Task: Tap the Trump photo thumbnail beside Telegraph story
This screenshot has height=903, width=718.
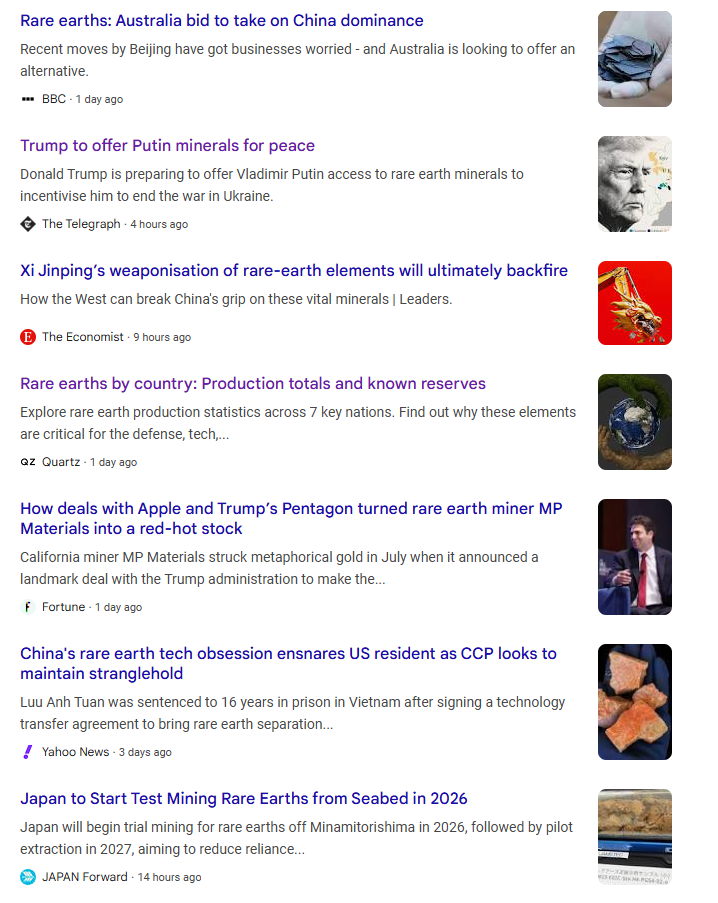Action: click(634, 184)
